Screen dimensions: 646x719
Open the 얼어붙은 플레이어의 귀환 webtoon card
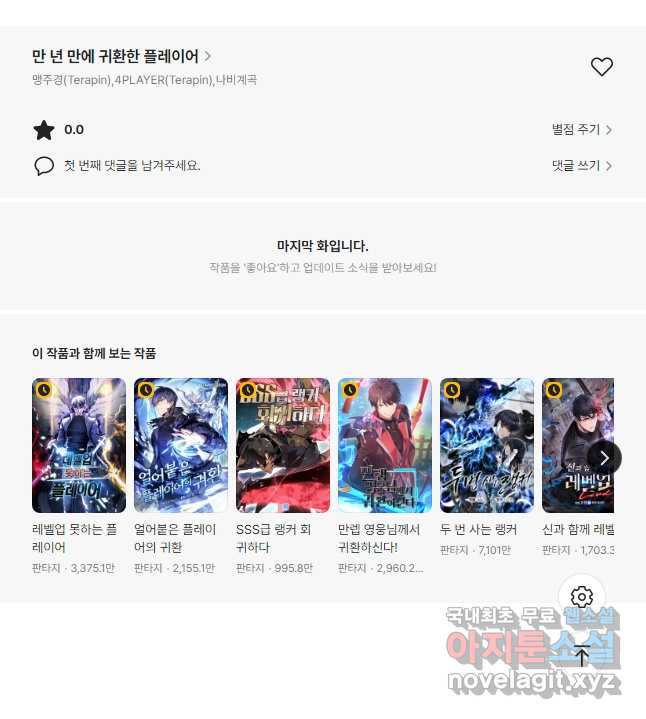click(x=181, y=445)
